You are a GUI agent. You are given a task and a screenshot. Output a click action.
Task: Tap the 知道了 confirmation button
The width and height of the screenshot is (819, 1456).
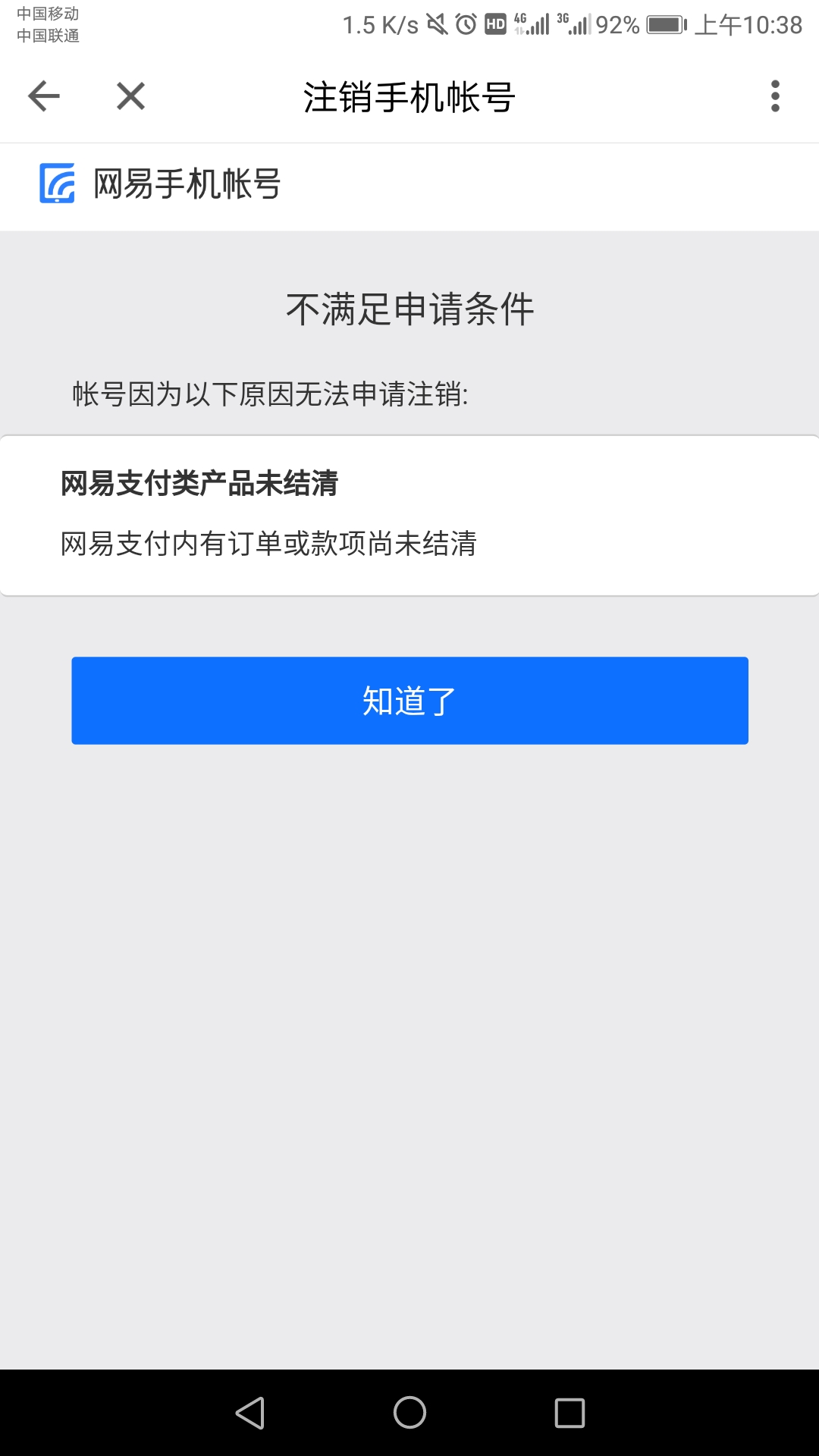pos(409,700)
